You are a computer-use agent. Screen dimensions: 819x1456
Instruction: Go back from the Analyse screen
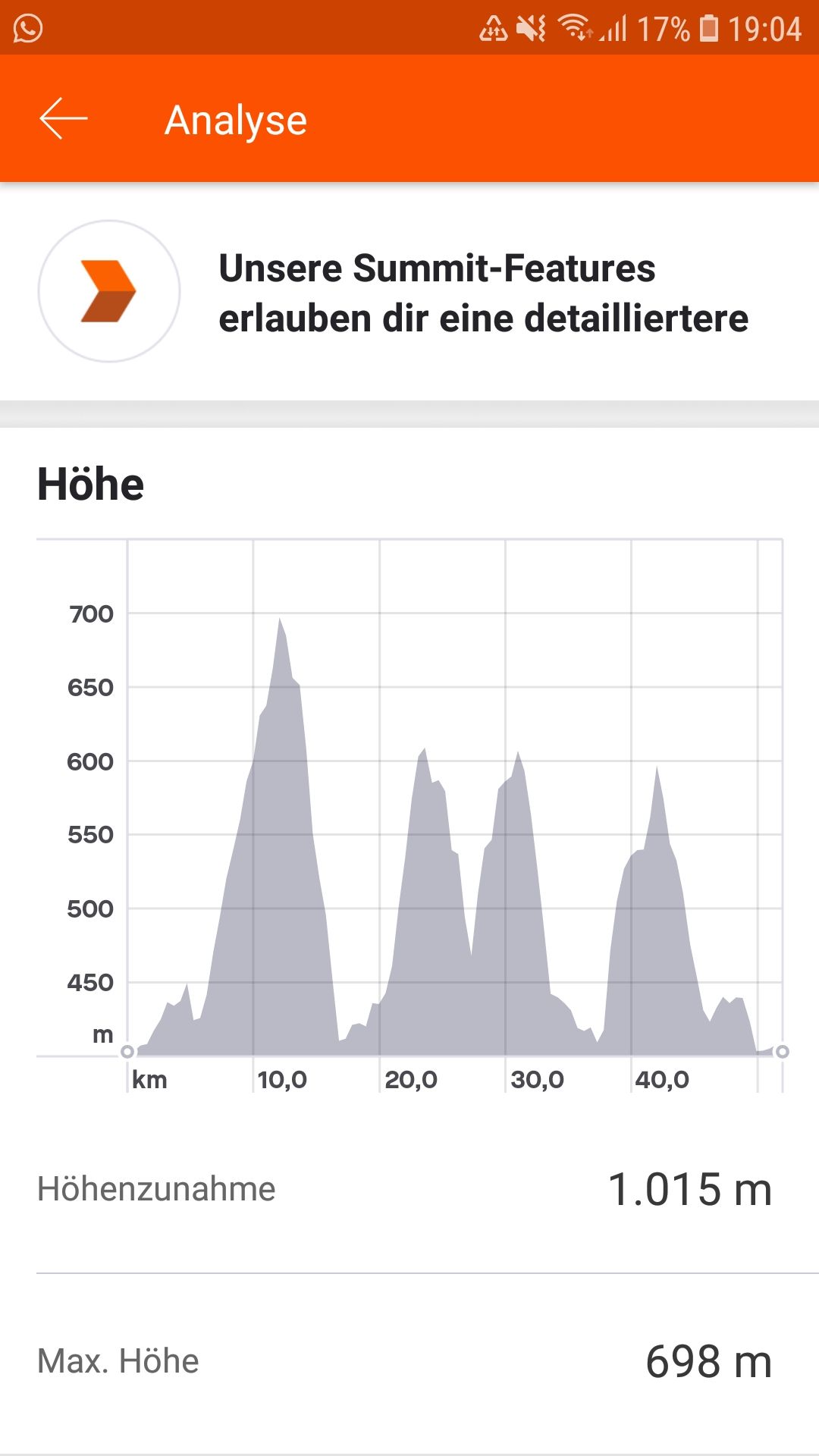(x=64, y=119)
